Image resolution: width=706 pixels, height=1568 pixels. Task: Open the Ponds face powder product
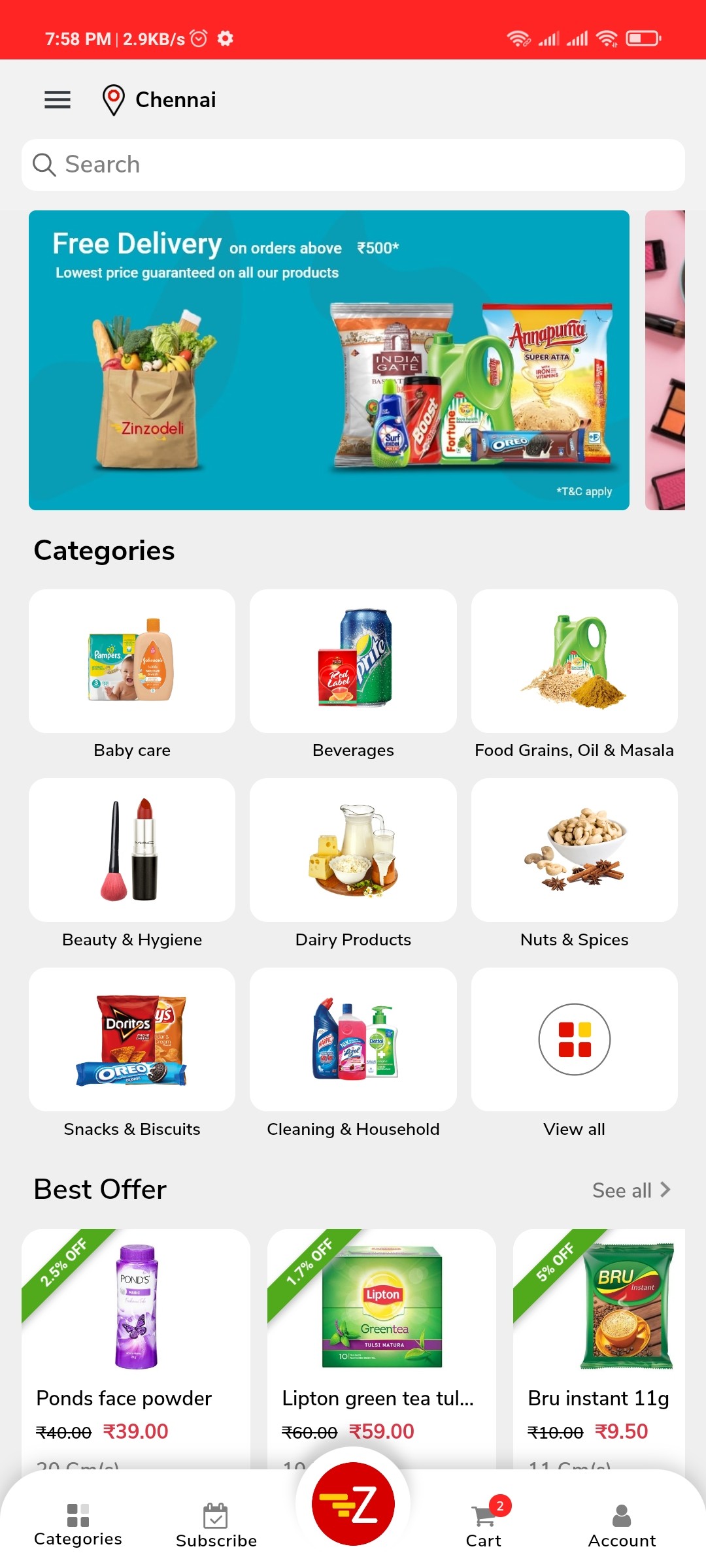(x=136, y=1339)
